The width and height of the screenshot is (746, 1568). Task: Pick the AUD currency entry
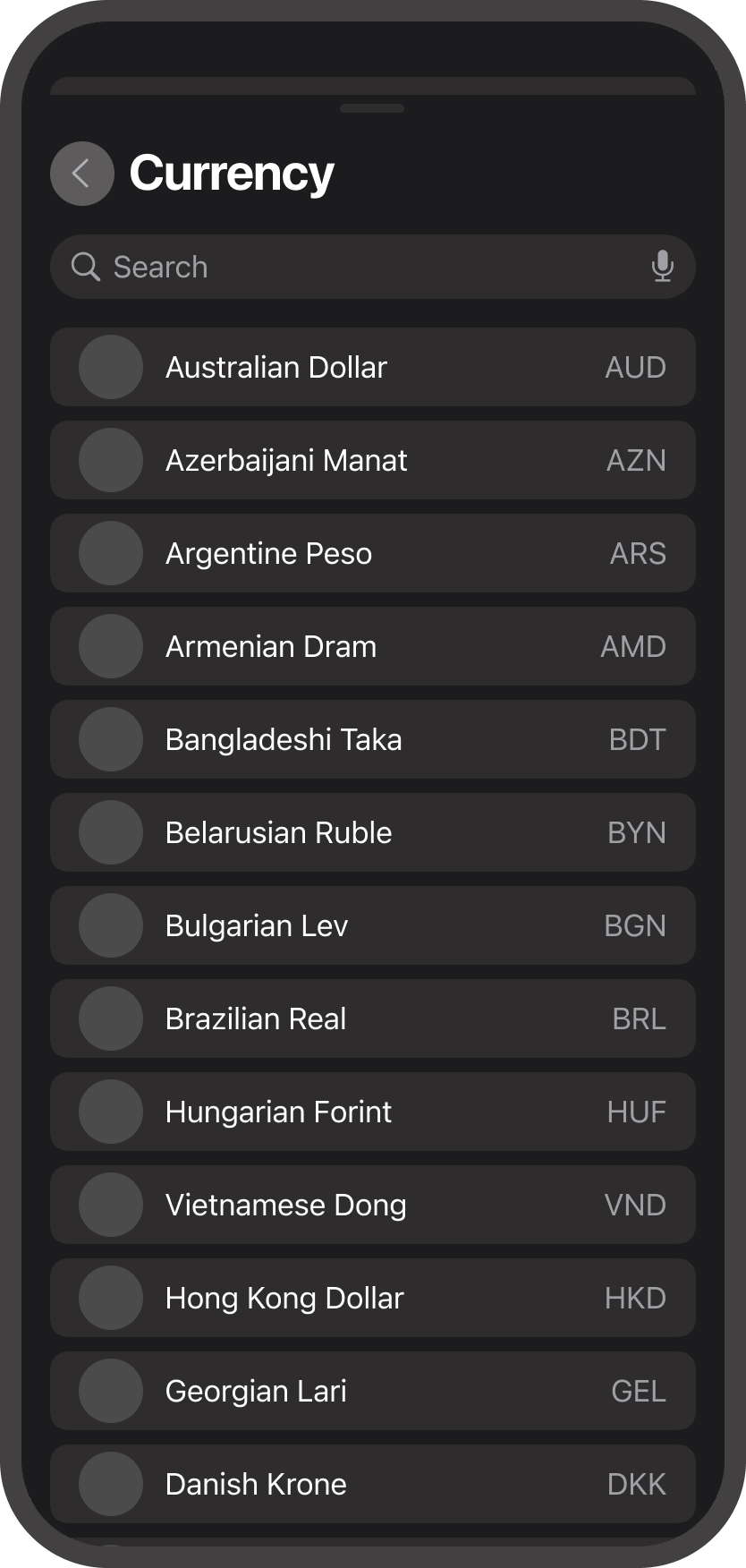pos(373,367)
